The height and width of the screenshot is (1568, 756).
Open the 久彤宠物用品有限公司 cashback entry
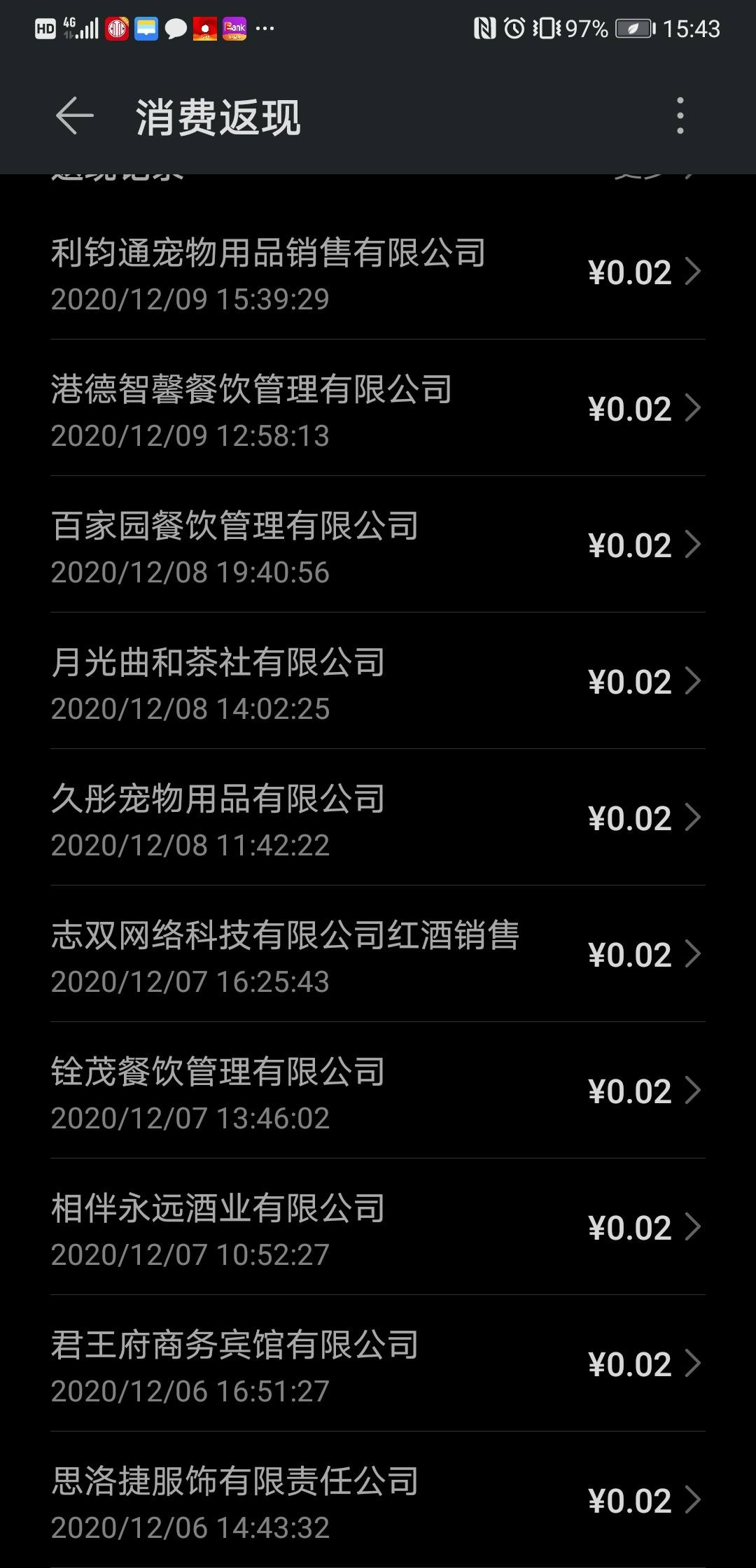(378, 818)
